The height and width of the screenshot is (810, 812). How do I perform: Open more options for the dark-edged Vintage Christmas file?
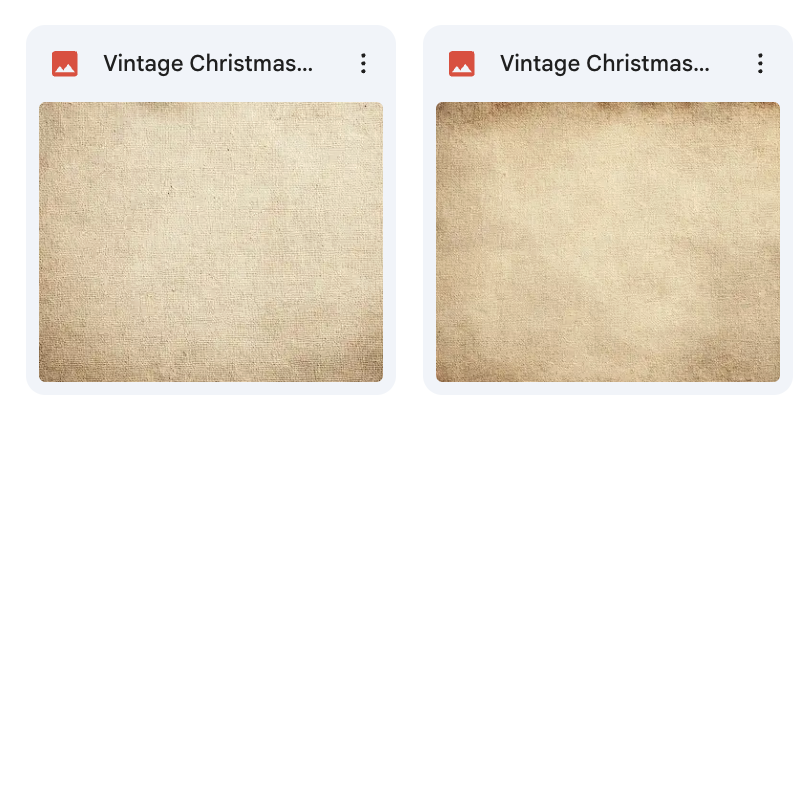coord(760,64)
